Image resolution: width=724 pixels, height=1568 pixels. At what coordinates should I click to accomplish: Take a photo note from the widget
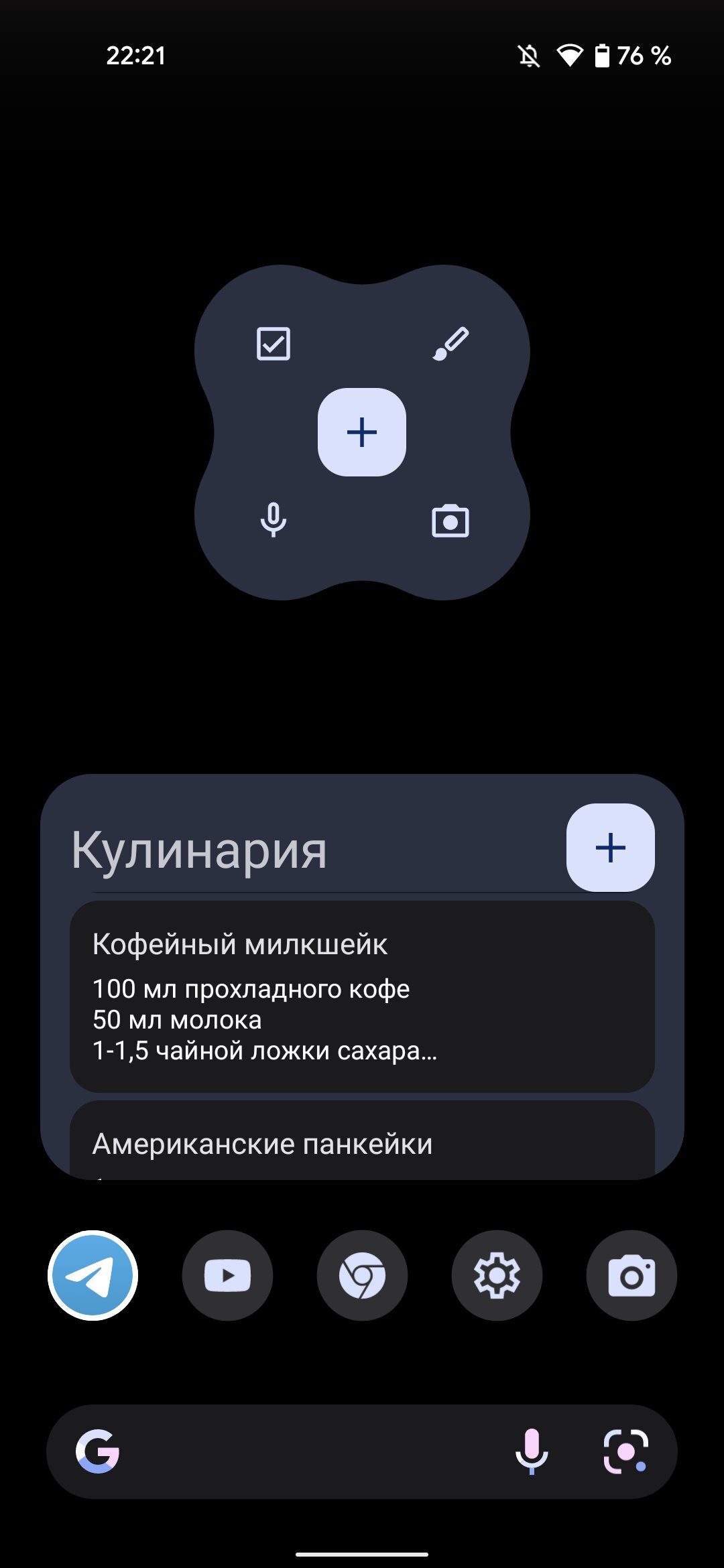point(450,521)
